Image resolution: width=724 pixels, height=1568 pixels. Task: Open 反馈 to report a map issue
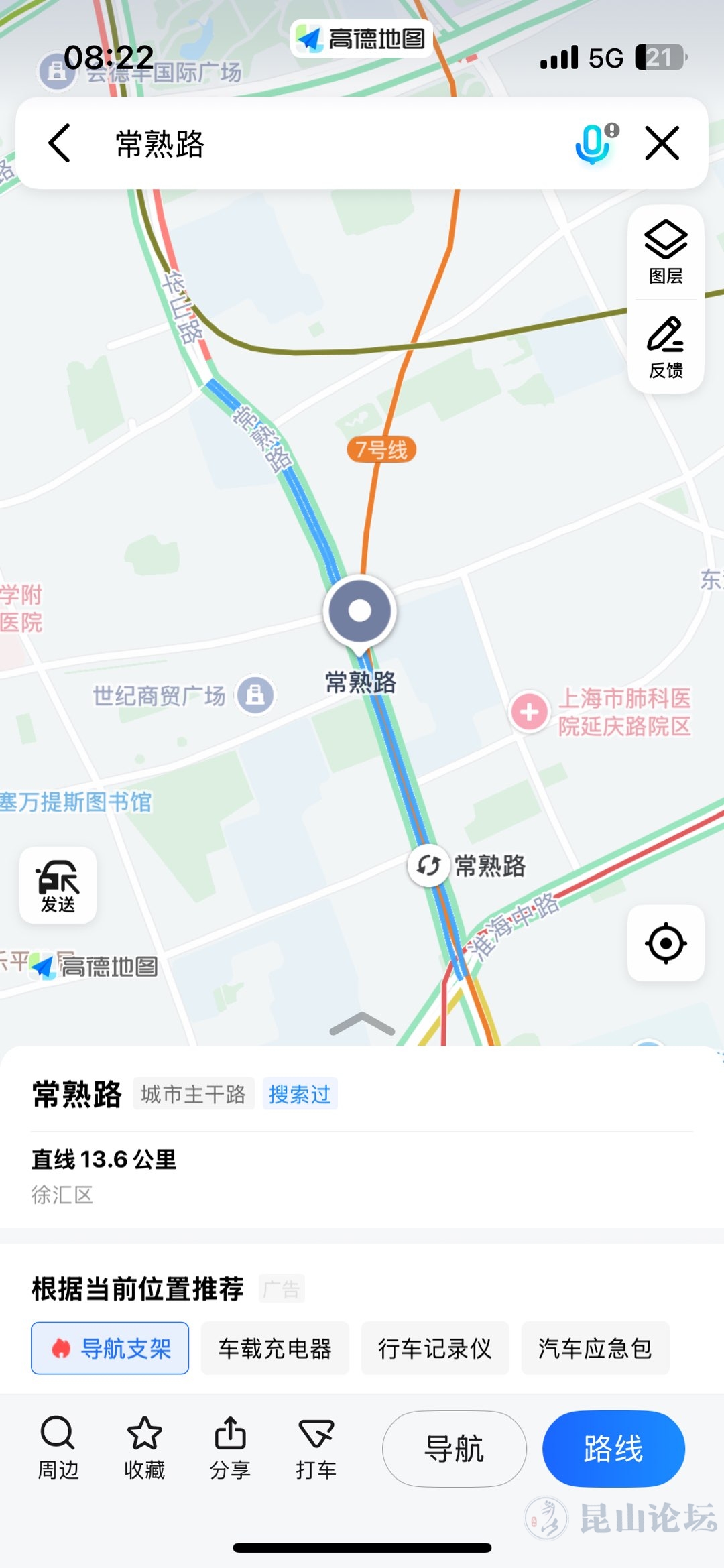pyautogui.click(x=666, y=347)
